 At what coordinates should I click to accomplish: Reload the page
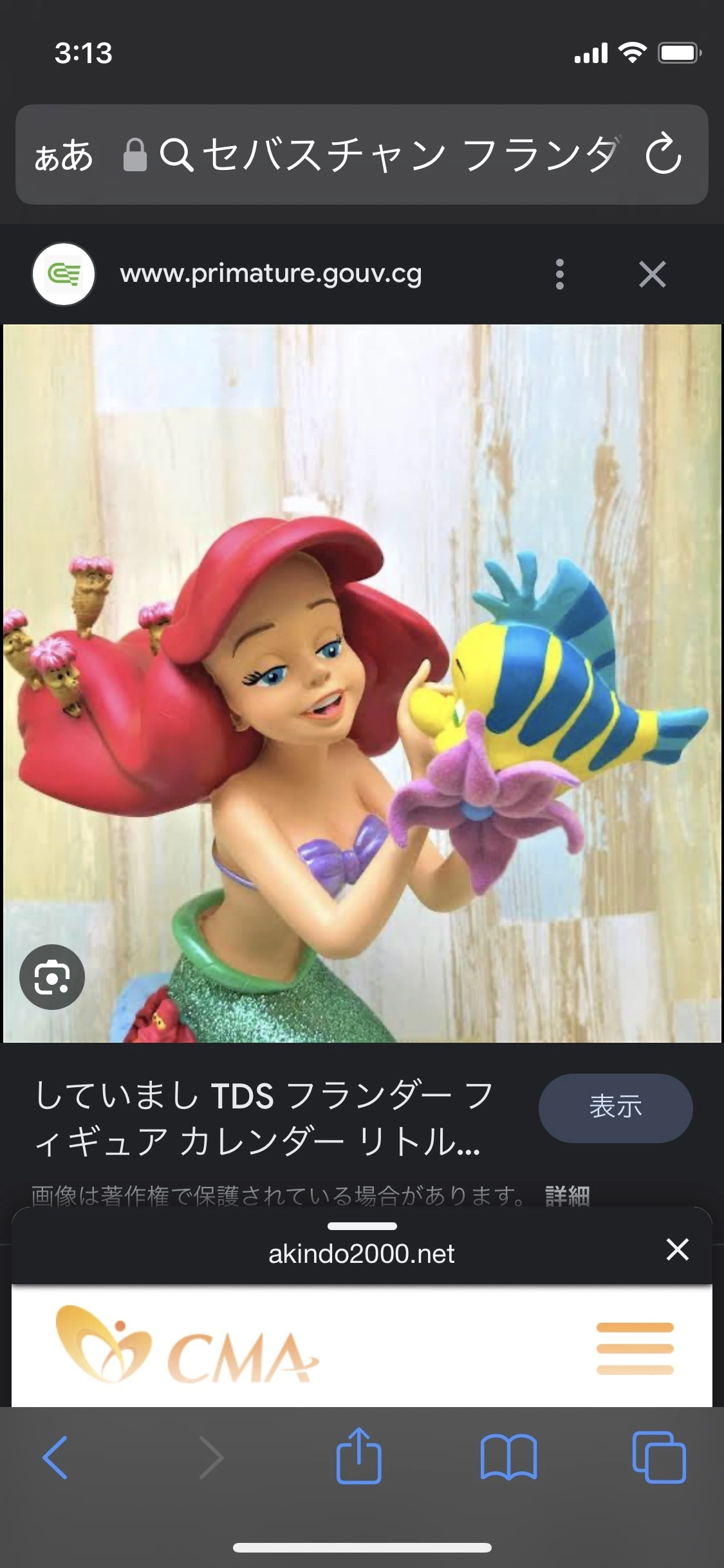tap(663, 155)
